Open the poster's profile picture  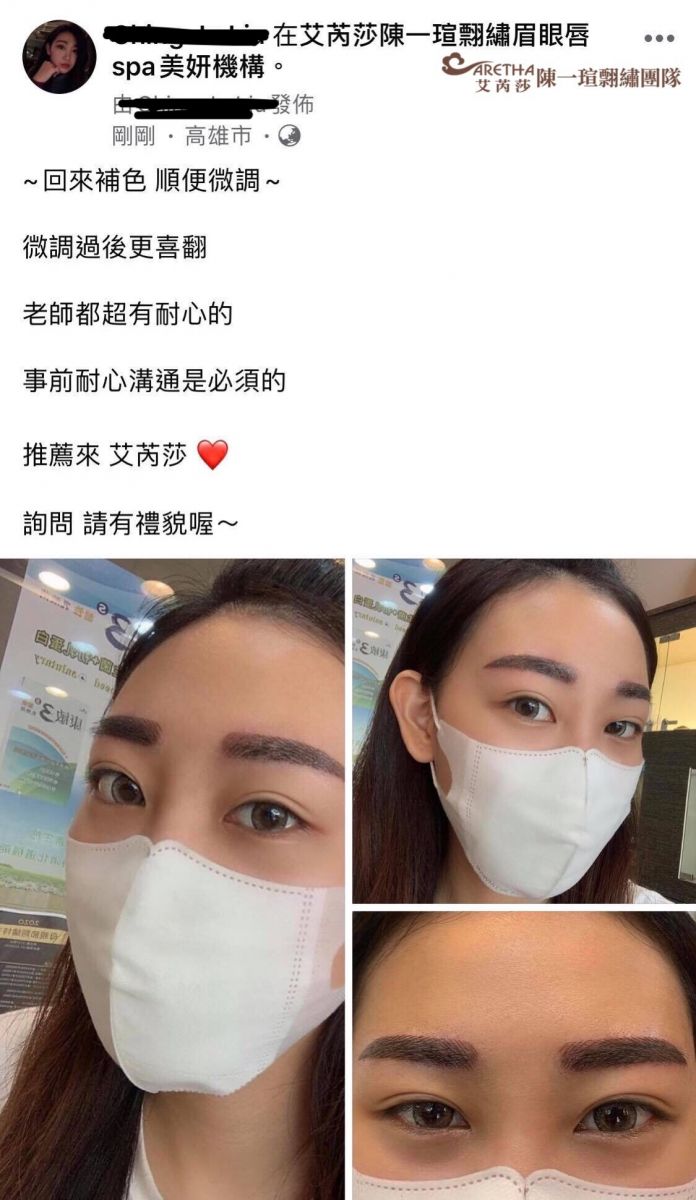coord(59,57)
